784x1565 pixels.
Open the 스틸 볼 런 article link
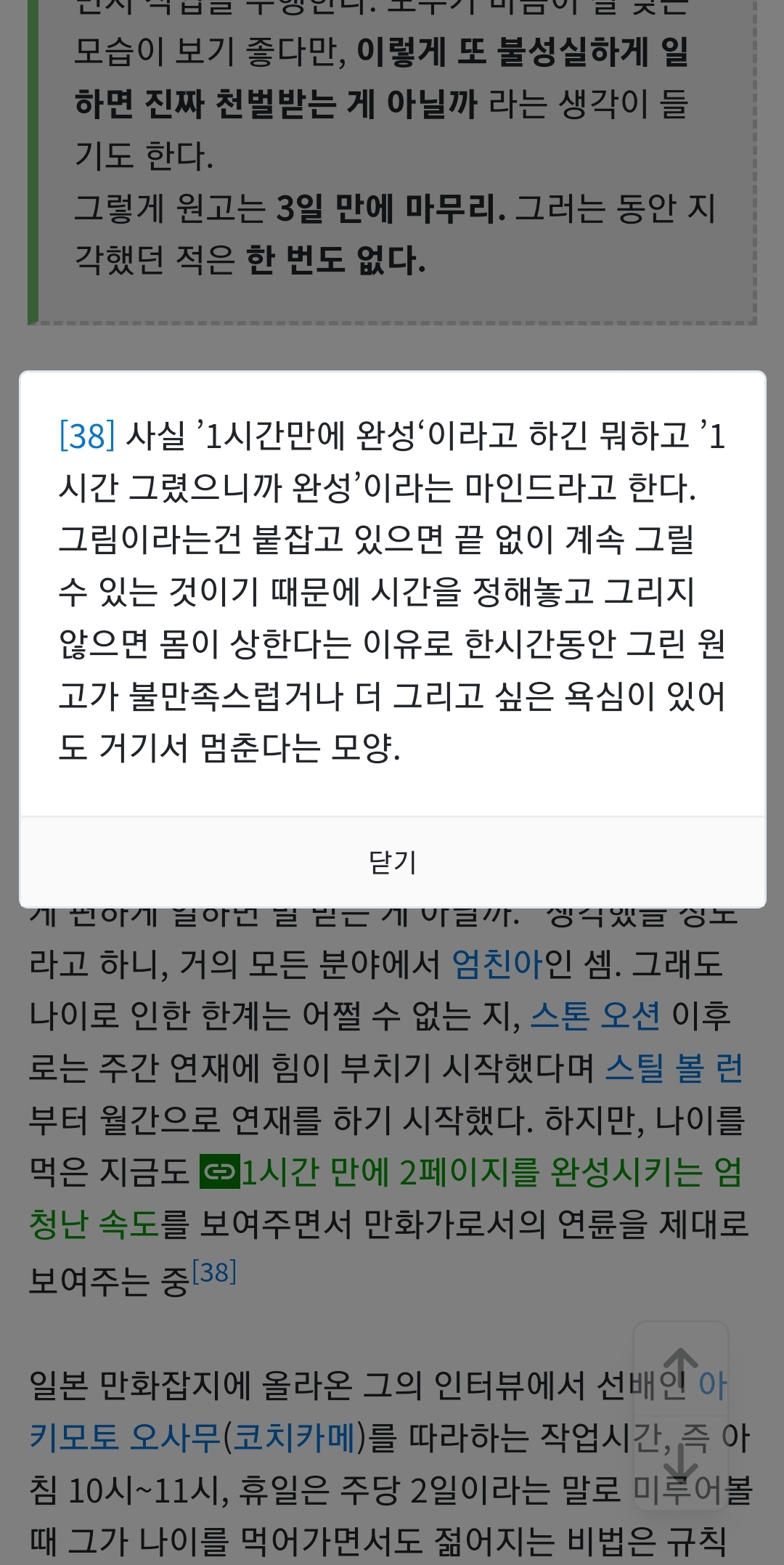pos(674,1068)
